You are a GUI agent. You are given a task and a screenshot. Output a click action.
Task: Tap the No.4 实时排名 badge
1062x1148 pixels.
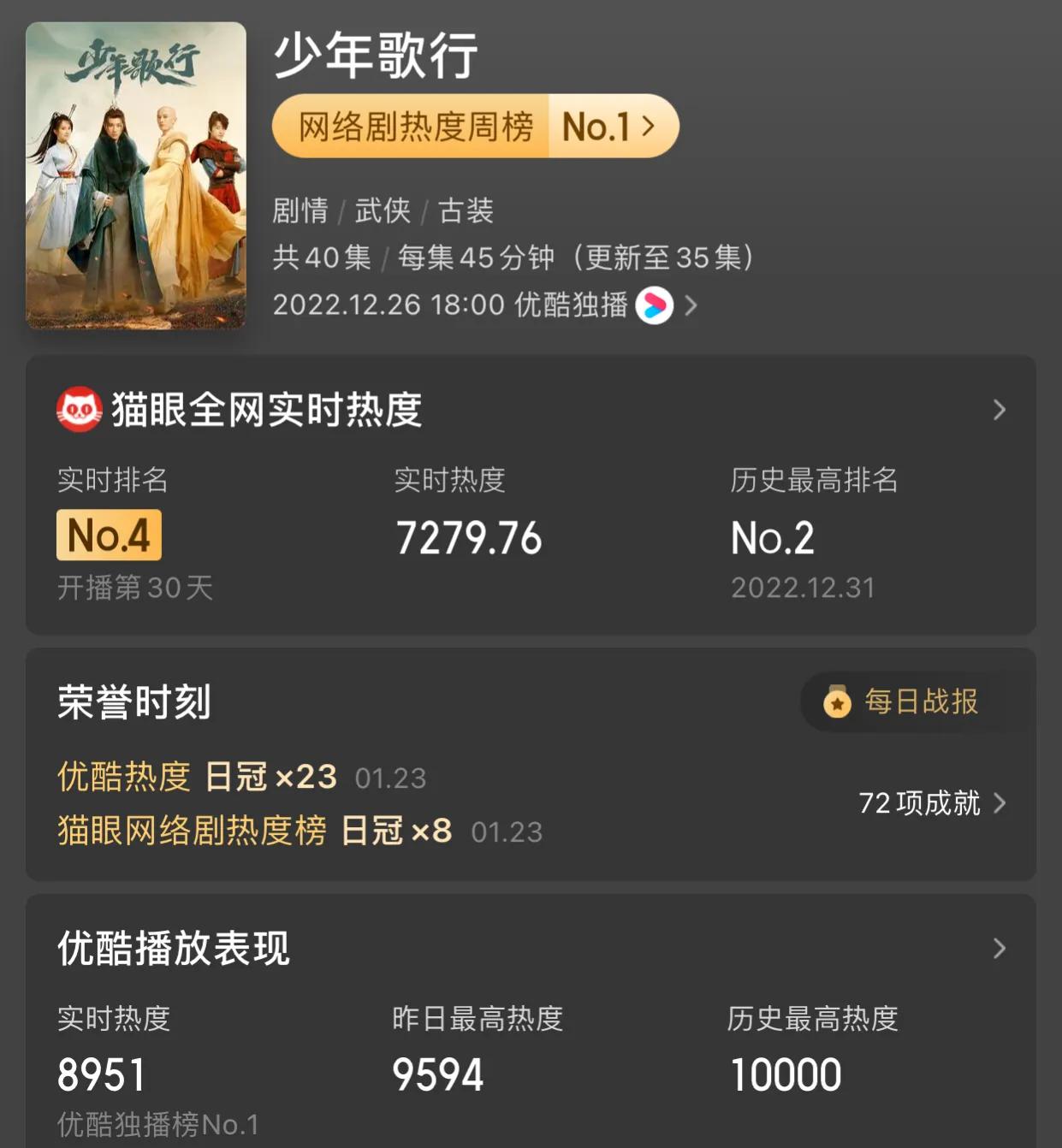tap(109, 535)
